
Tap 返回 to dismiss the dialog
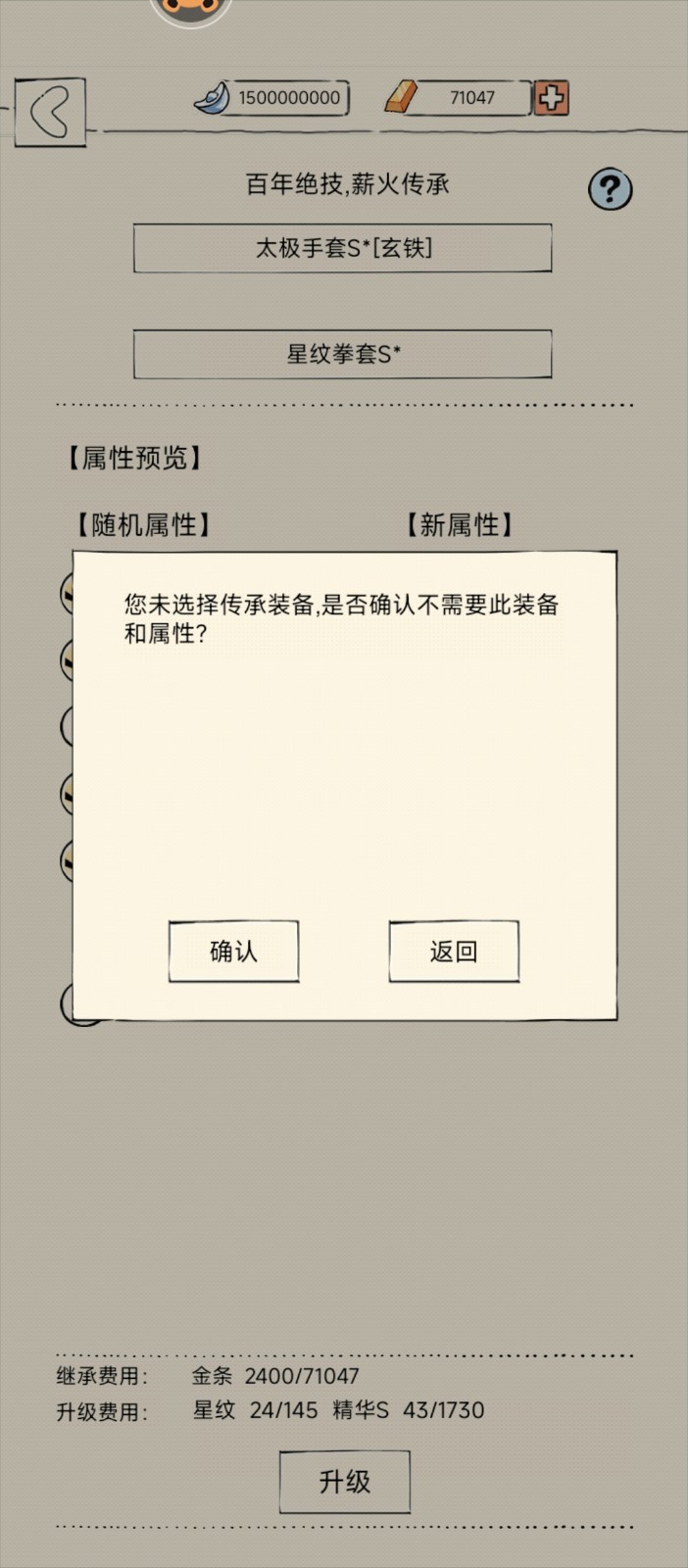[454, 951]
